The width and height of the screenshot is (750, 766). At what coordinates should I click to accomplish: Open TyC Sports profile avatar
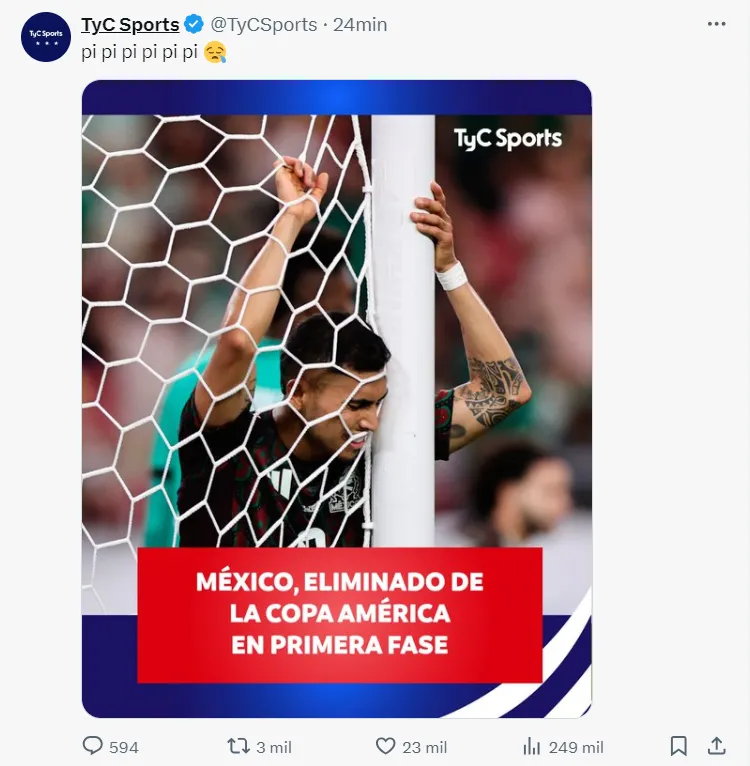click(x=45, y=37)
